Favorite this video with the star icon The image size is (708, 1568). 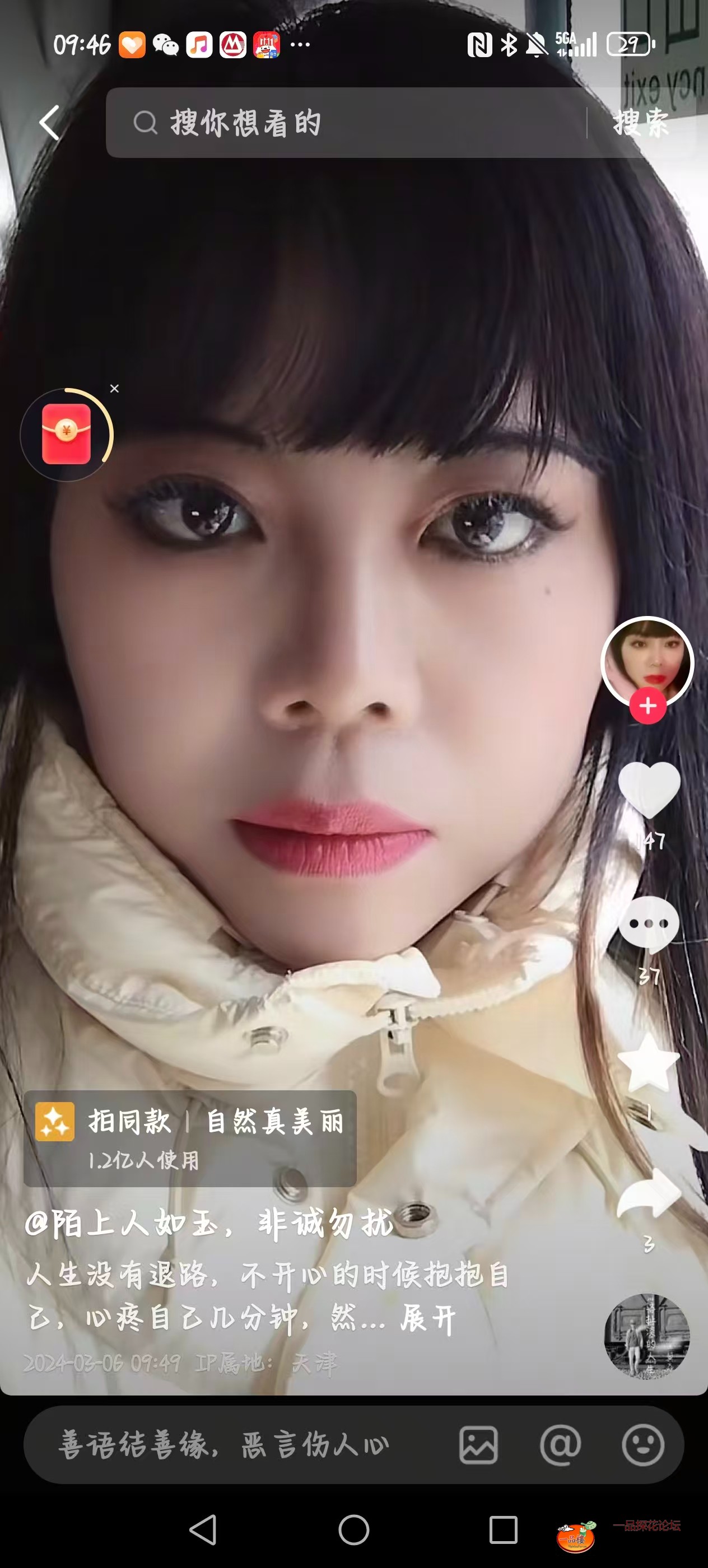click(x=648, y=1063)
